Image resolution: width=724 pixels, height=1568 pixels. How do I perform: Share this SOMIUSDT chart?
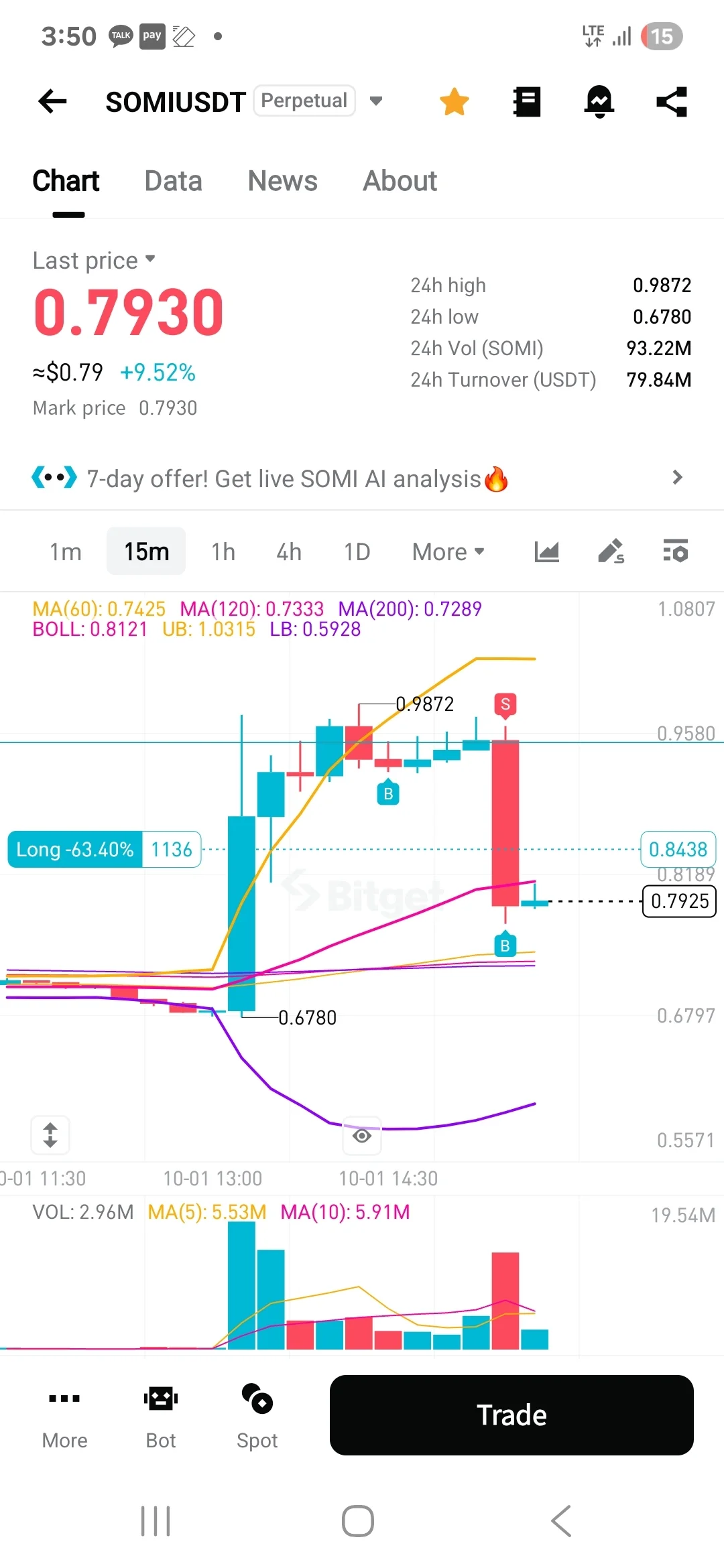pyautogui.click(x=671, y=102)
